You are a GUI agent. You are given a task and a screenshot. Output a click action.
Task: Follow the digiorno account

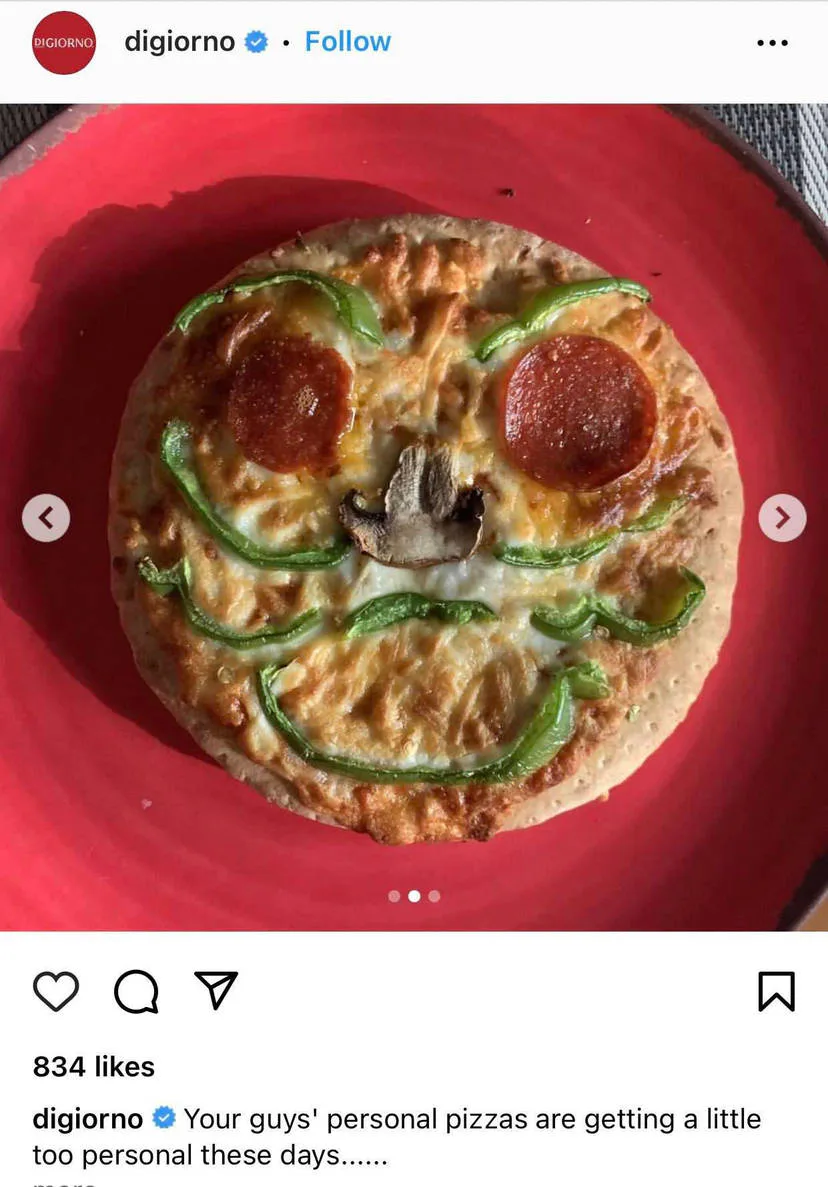pyautogui.click(x=347, y=42)
